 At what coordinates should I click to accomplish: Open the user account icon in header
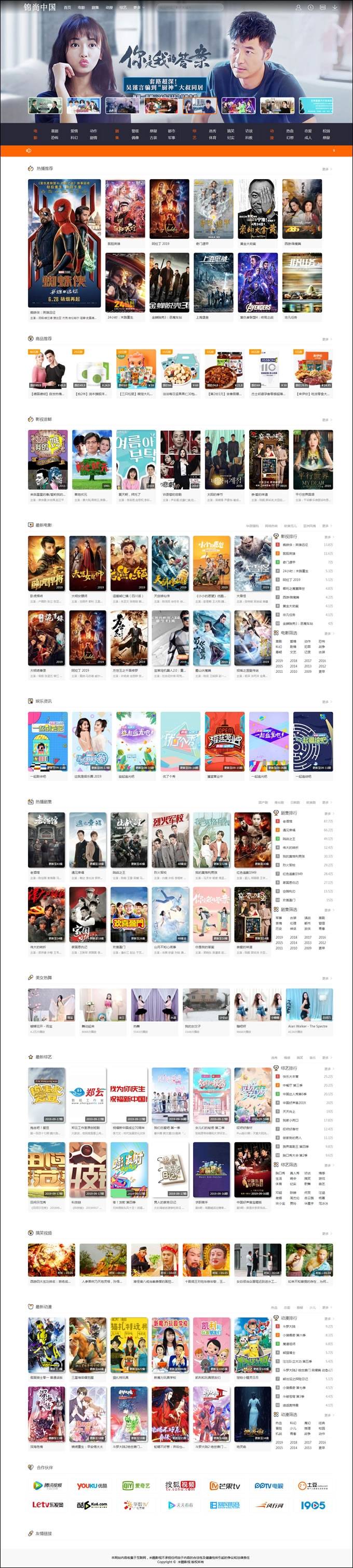click(298, 8)
